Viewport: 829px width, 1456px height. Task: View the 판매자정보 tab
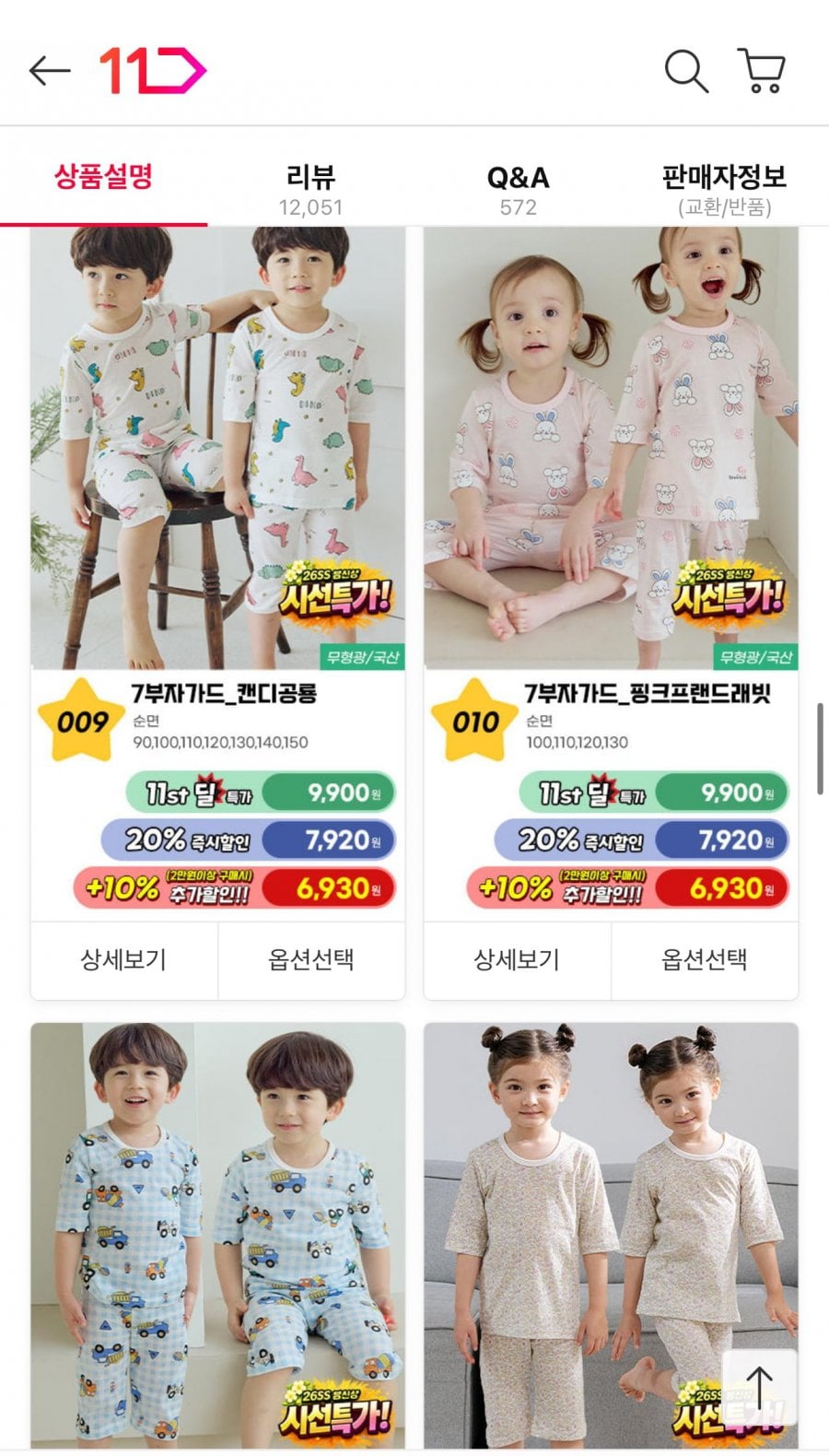pyautogui.click(x=724, y=189)
